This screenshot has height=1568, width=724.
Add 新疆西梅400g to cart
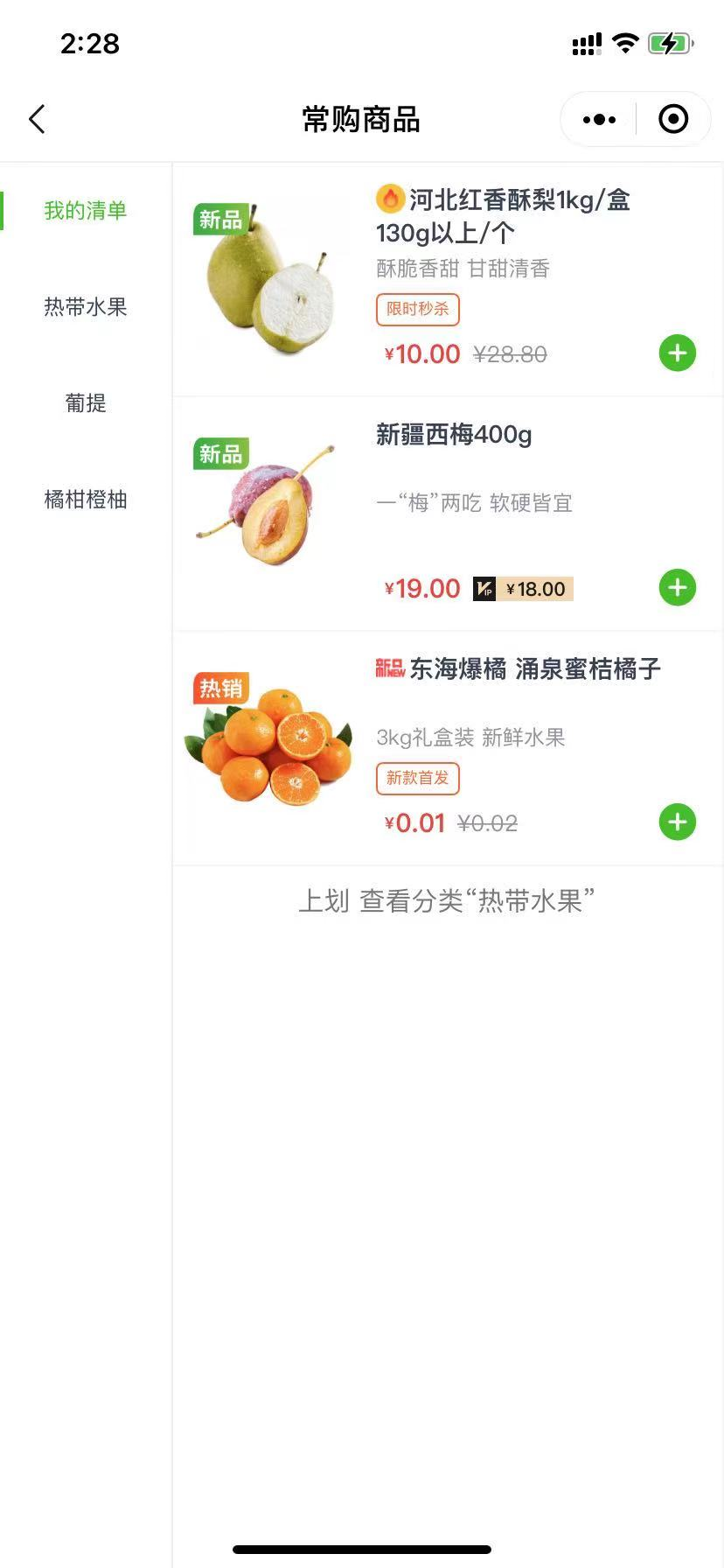coord(678,588)
